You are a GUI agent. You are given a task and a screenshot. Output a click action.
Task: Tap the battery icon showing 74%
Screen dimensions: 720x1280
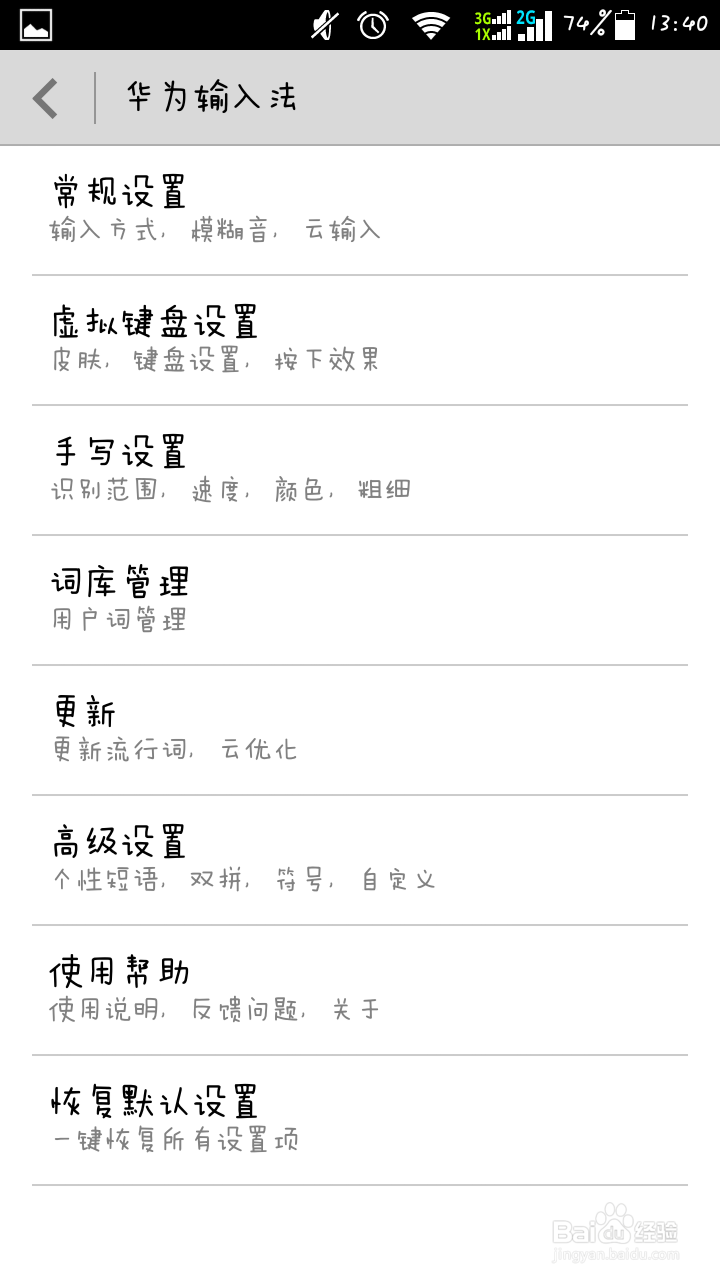tap(625, 24)
